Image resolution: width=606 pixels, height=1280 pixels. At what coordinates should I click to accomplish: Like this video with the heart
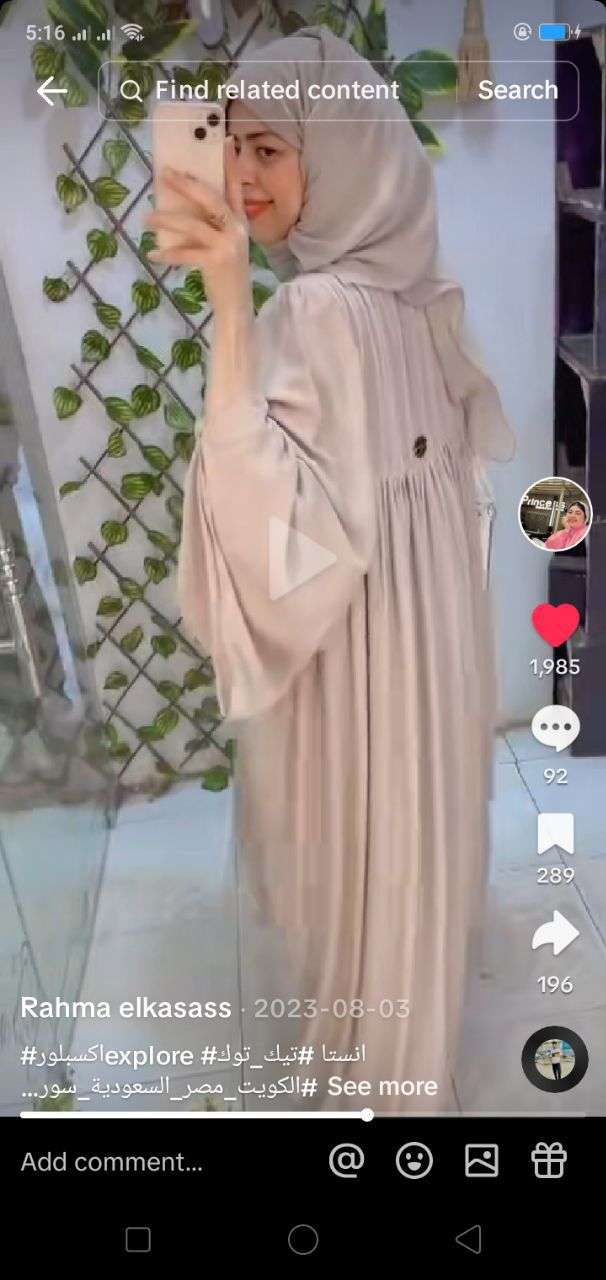click(555, 625)
